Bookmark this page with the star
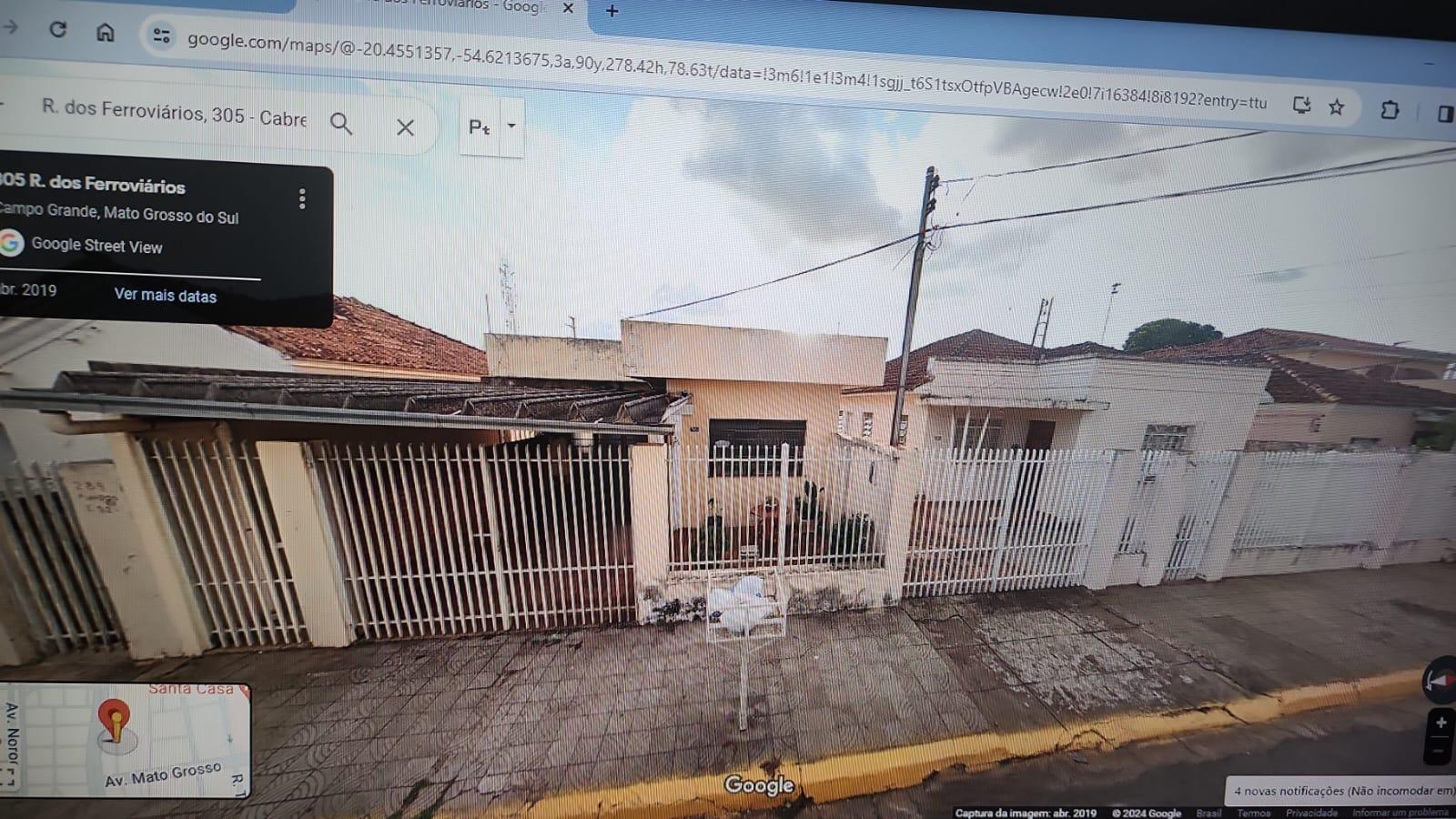1456x819 pixels. click(x=1336, y=107)
